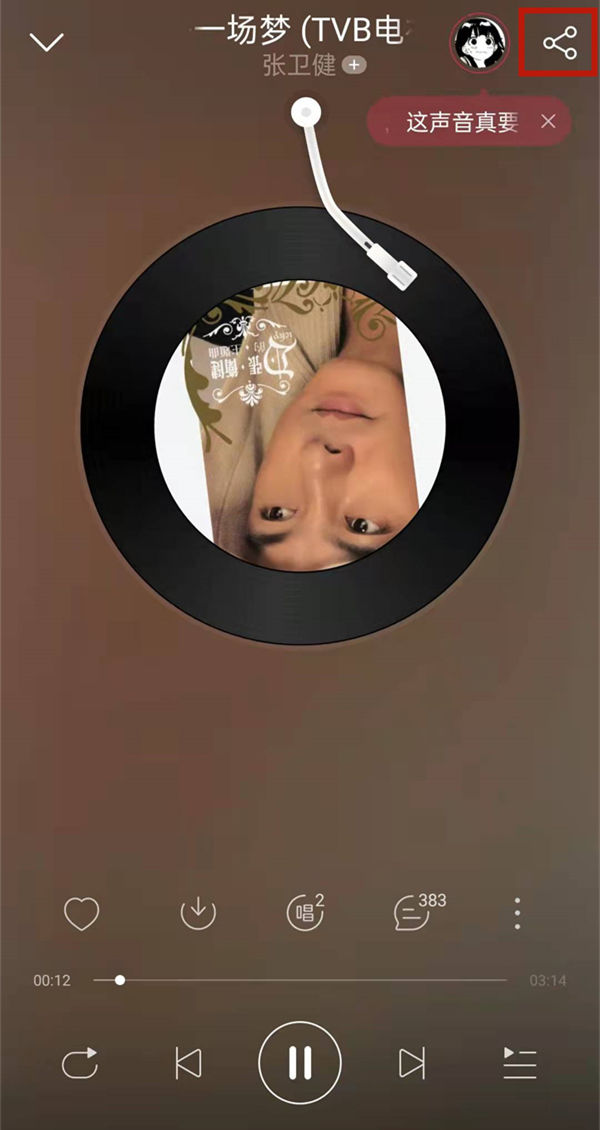
Task: Download the current song
Action: tap(198, 912)
